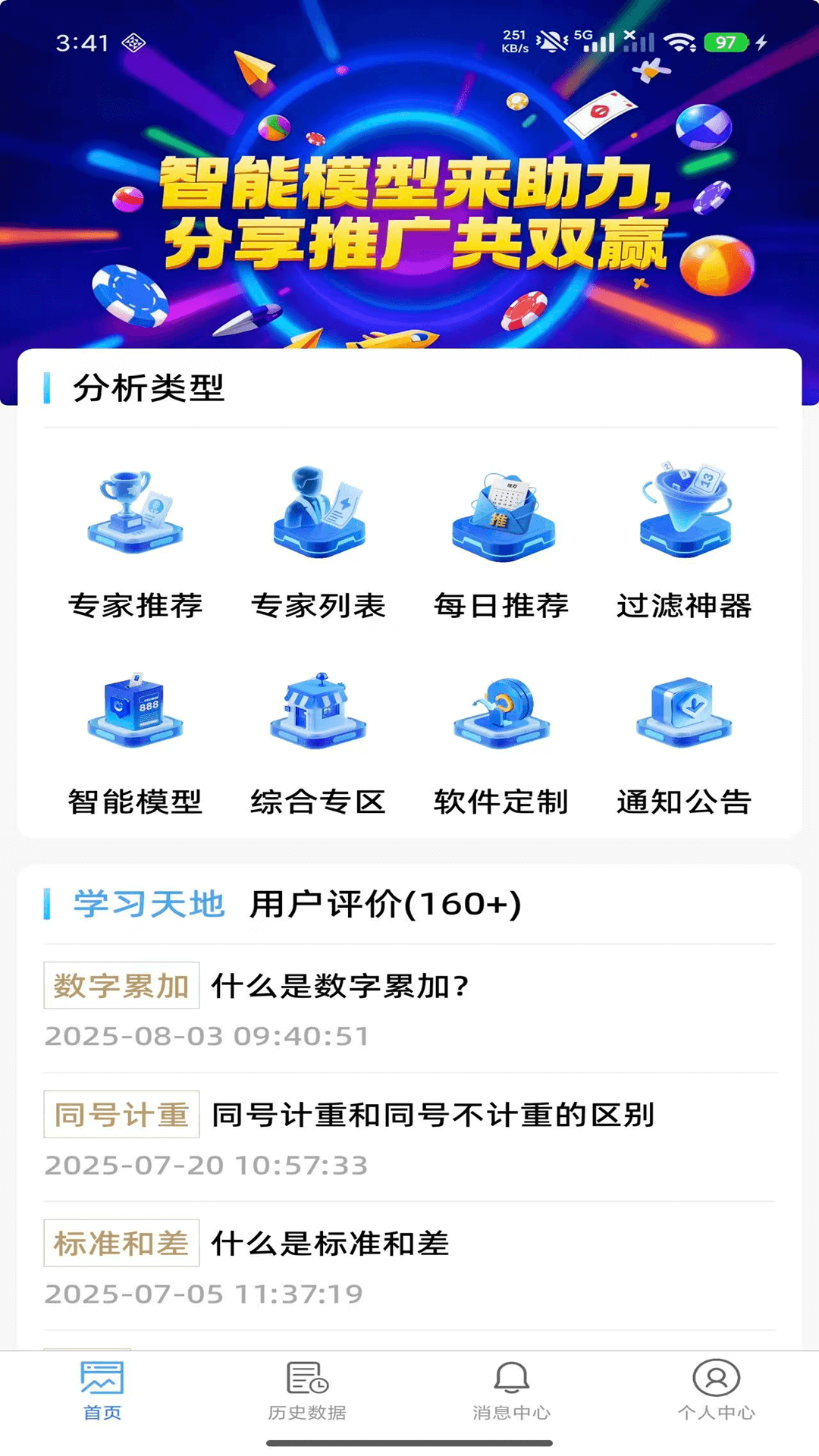The width and height of the screenshot is (819, 1456).
Task: Read 同号计重和同号不计重的区别 article
Action: (x=435, y=1115)
